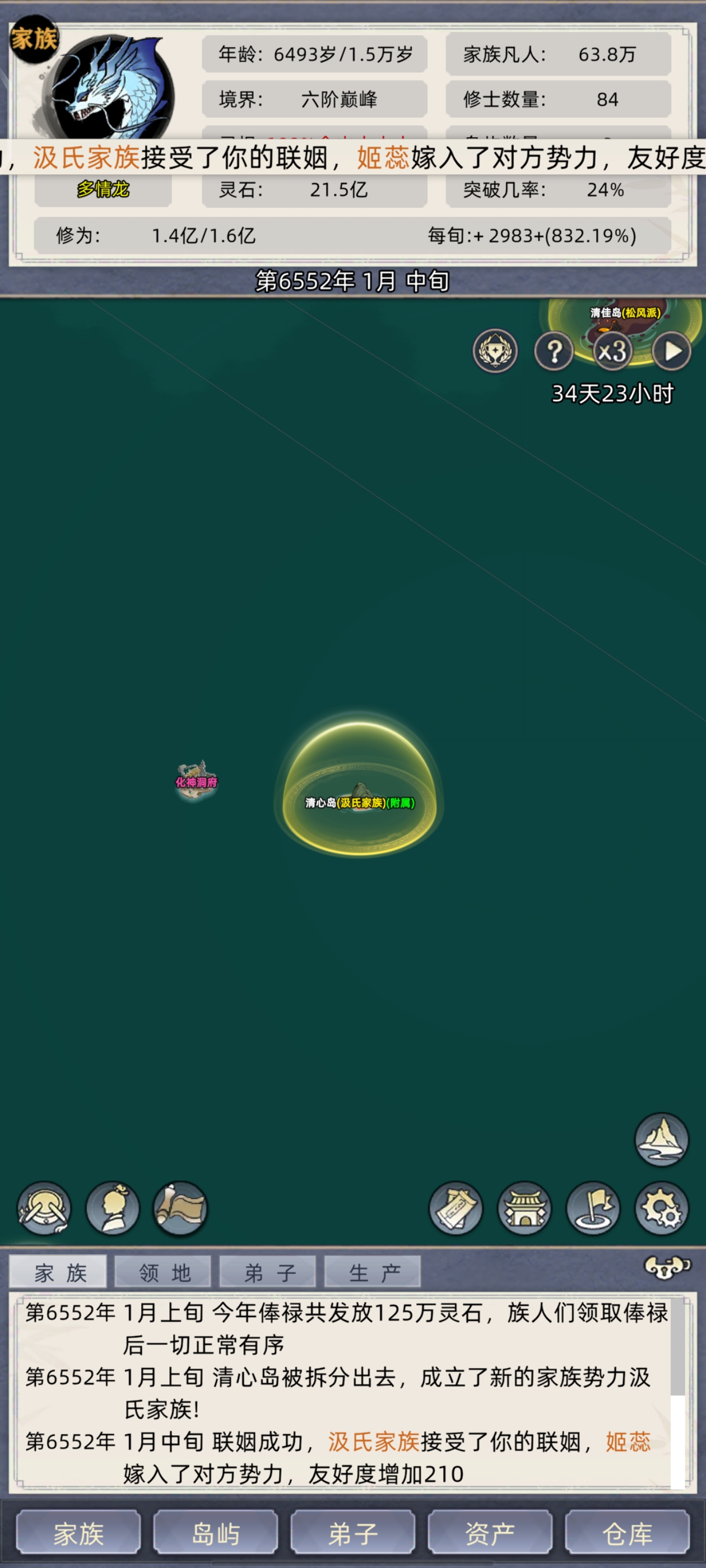This screenshot has height=1568, width=706.
Task: Switch log to the 弟子 tab
Action: tap(268, 1273)
